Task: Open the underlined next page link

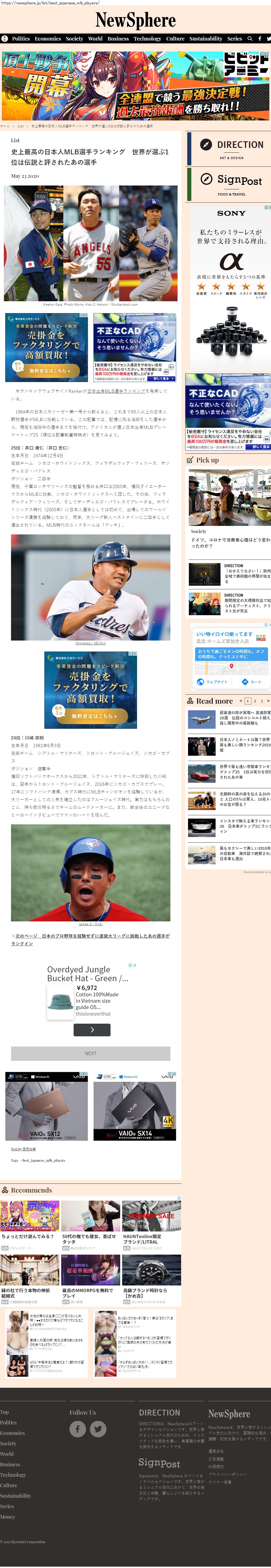Action: tap(90, 939)
